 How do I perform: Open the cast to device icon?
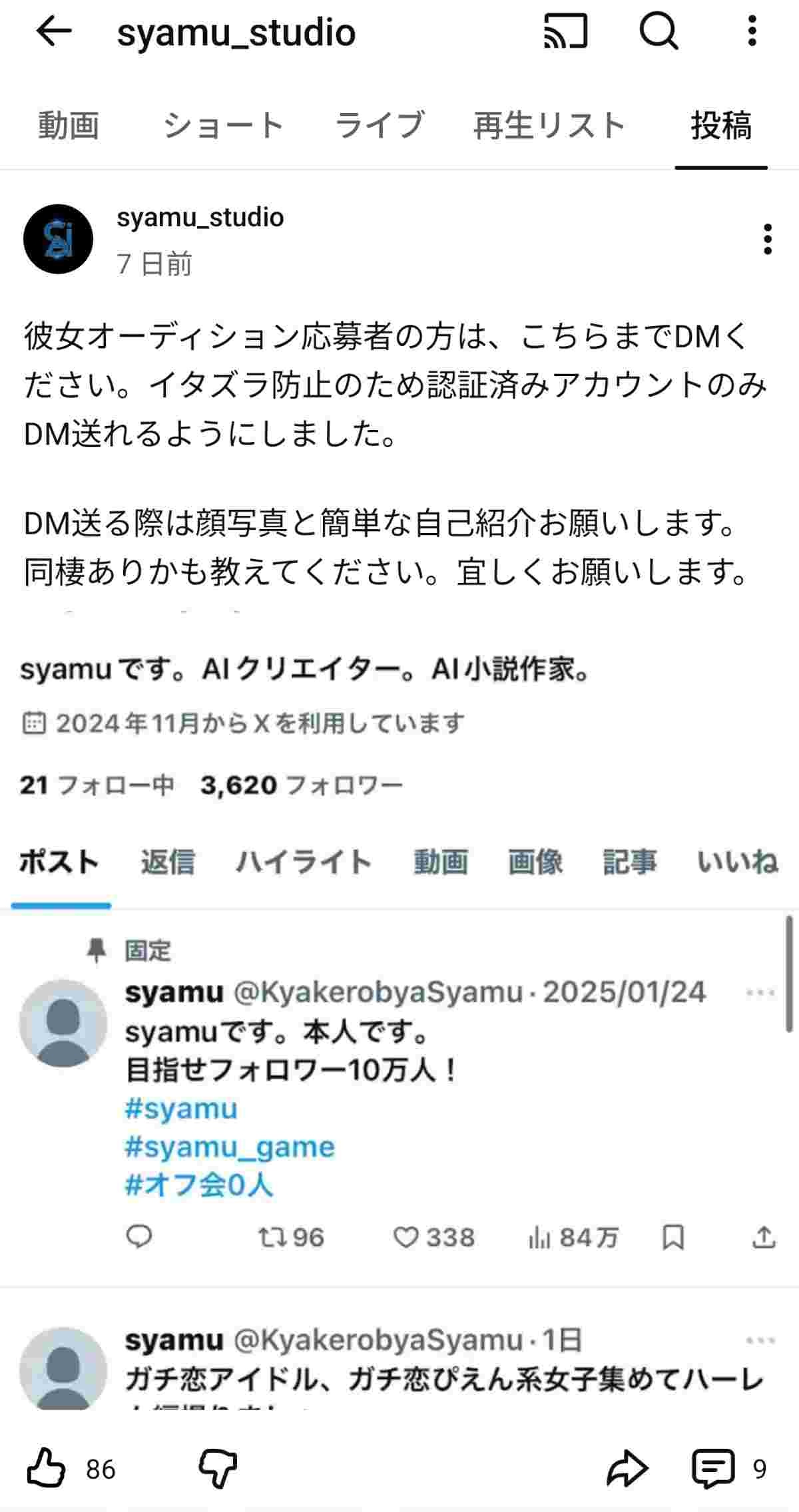tap(565, 31)
